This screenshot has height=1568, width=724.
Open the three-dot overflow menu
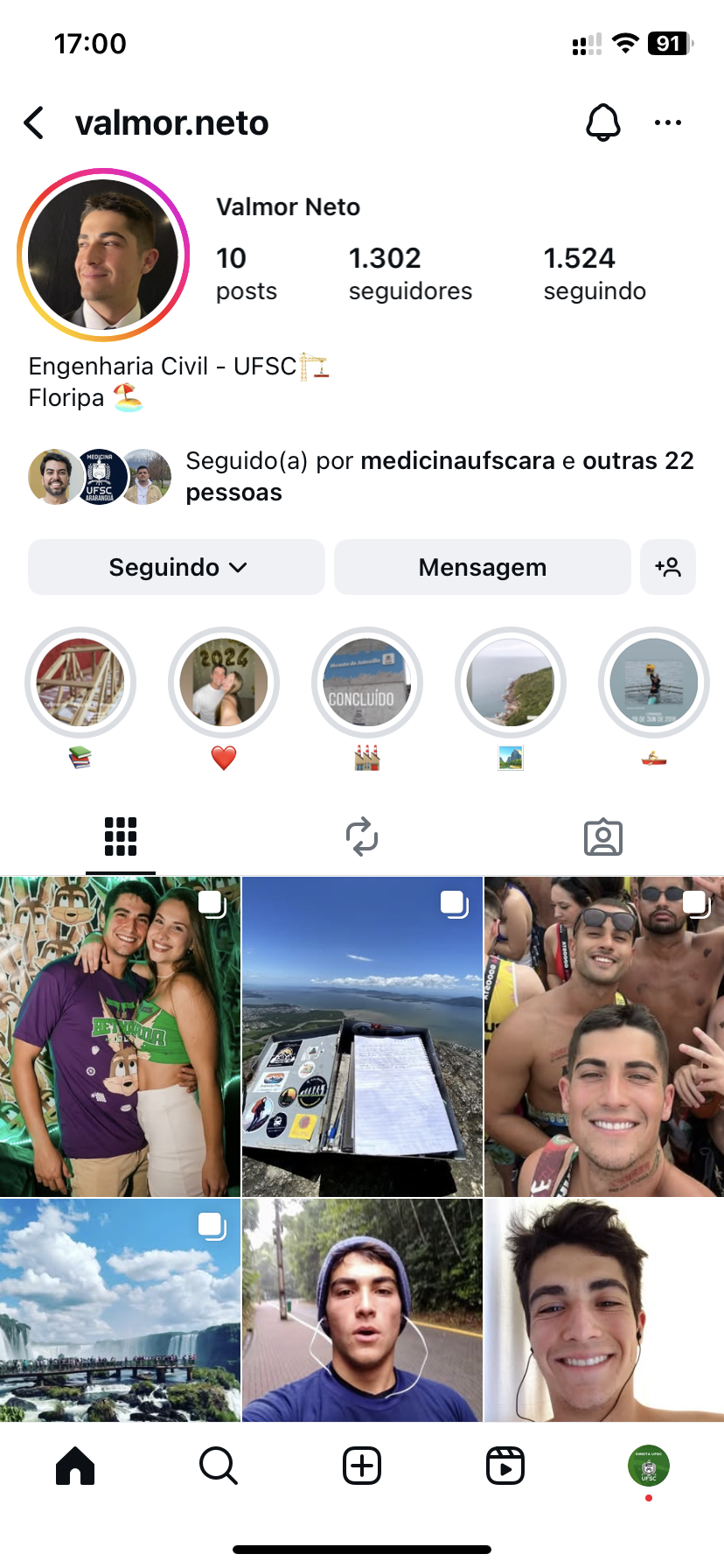tap(667, 122)
